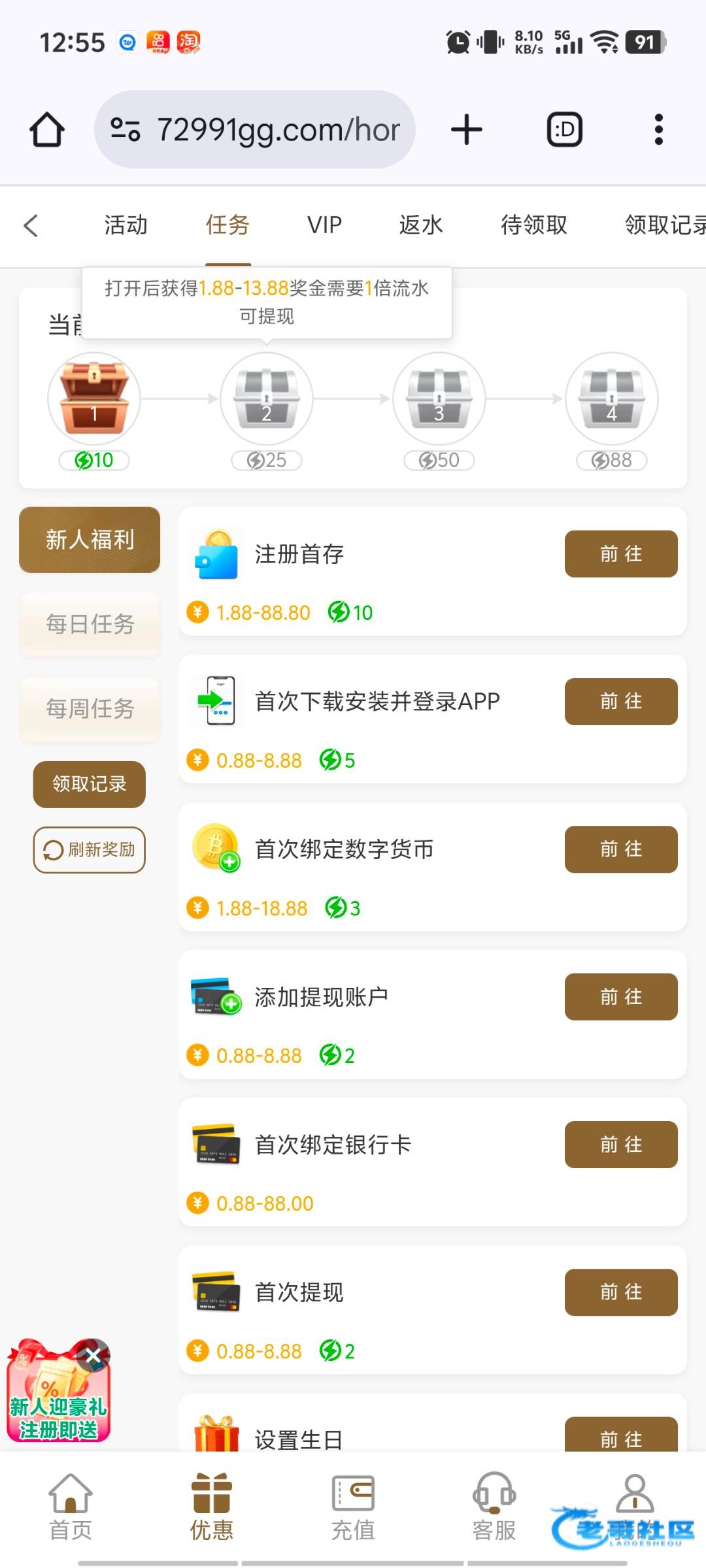Dismiss the 新人迎豪礼 floating banner
The image size is (706, 1568).
tap(93, 1356)
